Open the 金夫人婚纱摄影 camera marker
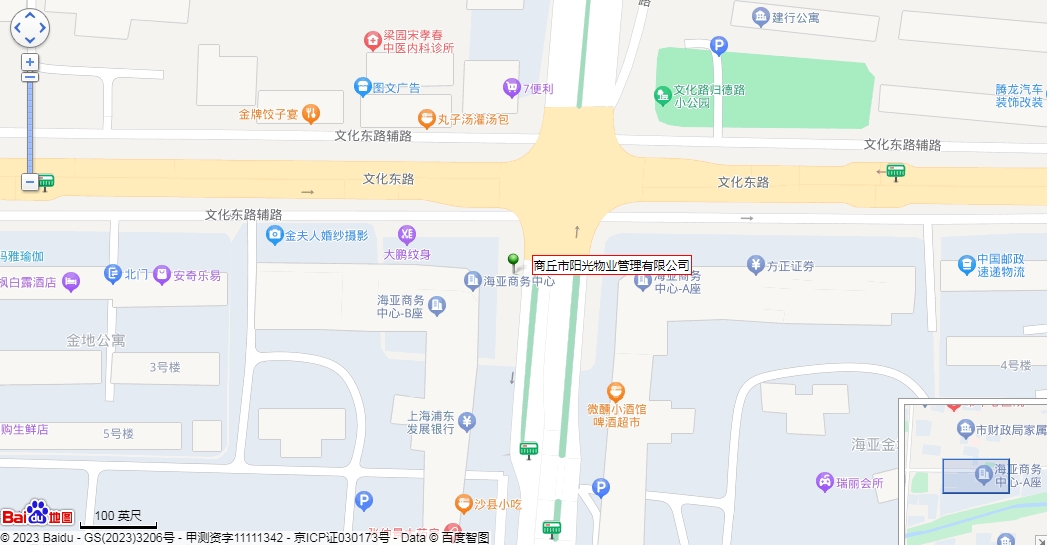 click(x=274, y=236)
